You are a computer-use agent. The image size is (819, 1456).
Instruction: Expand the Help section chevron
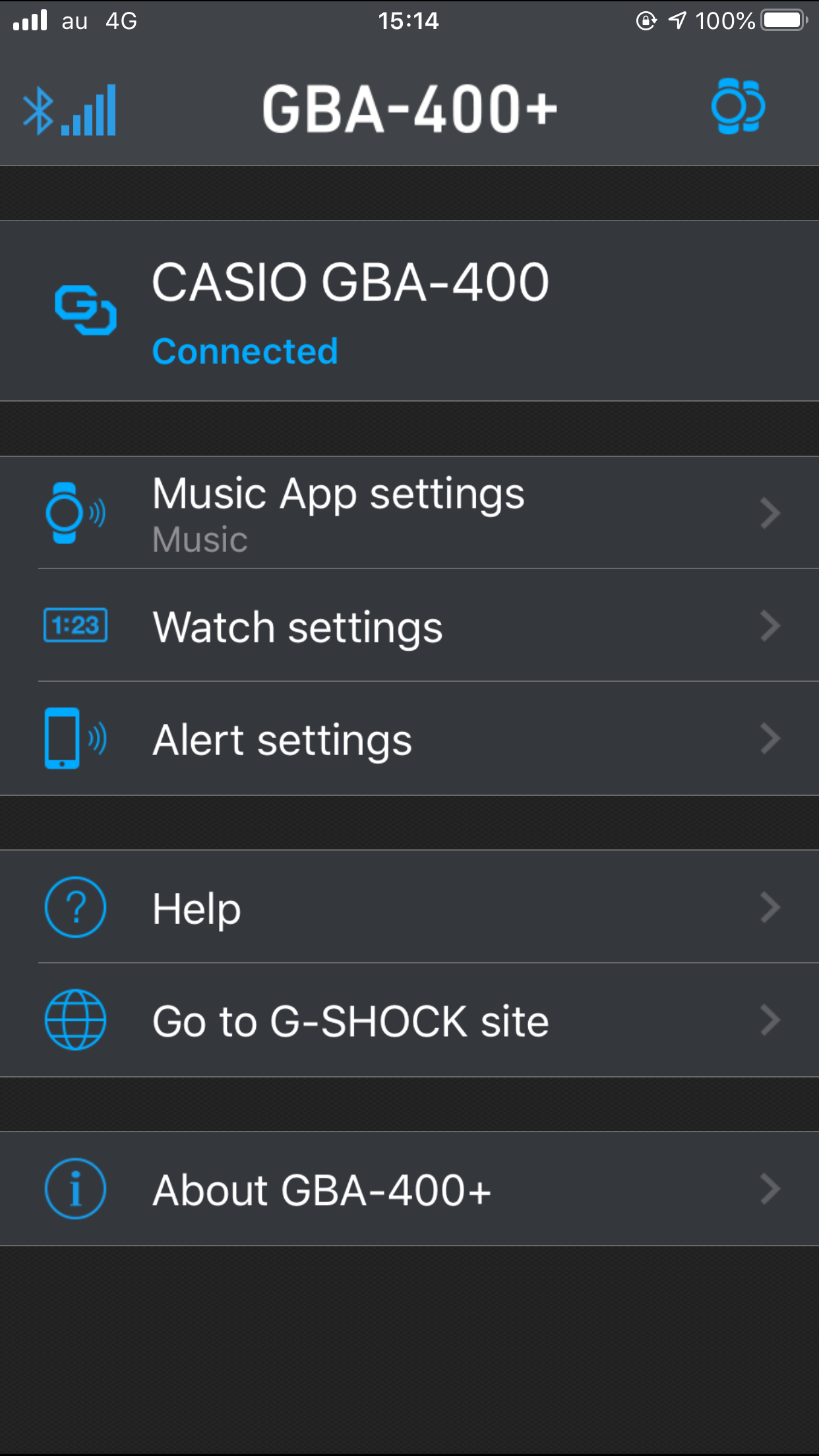click(x=770, y=907)
